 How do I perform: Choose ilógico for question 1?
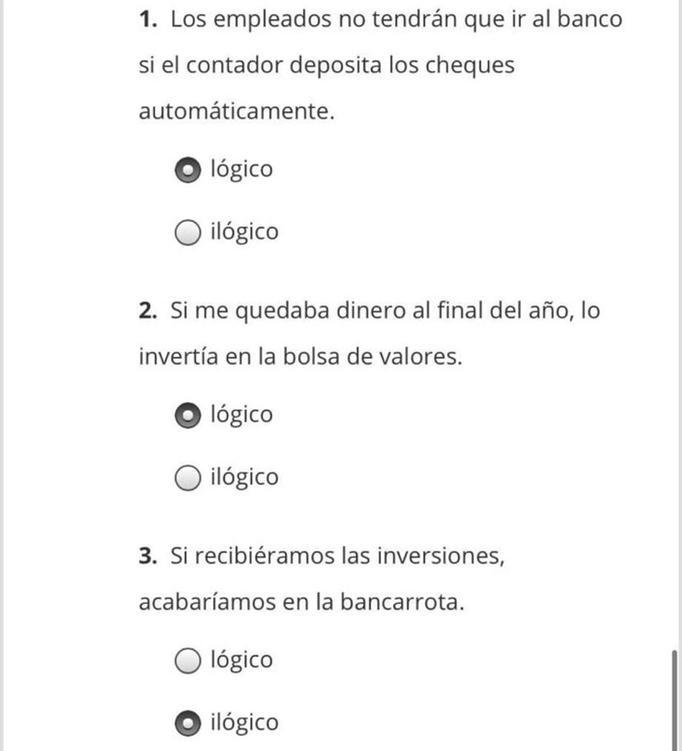pyautogui.click(x=188, y=233)
